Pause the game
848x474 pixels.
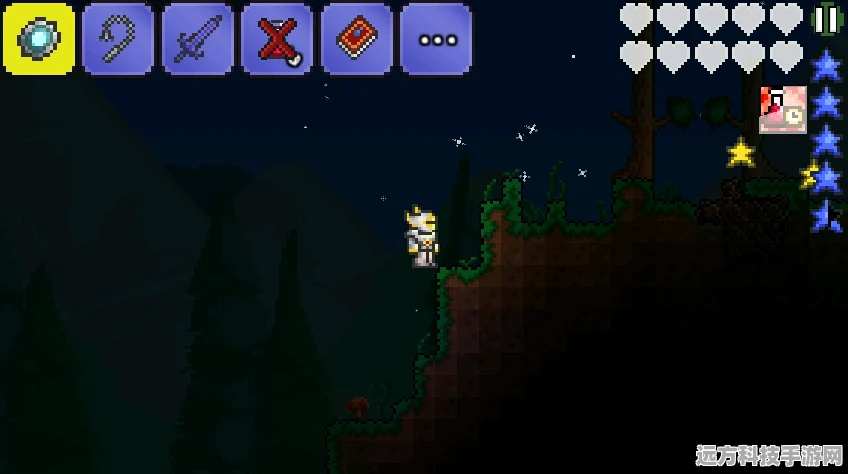coord(827,18)
